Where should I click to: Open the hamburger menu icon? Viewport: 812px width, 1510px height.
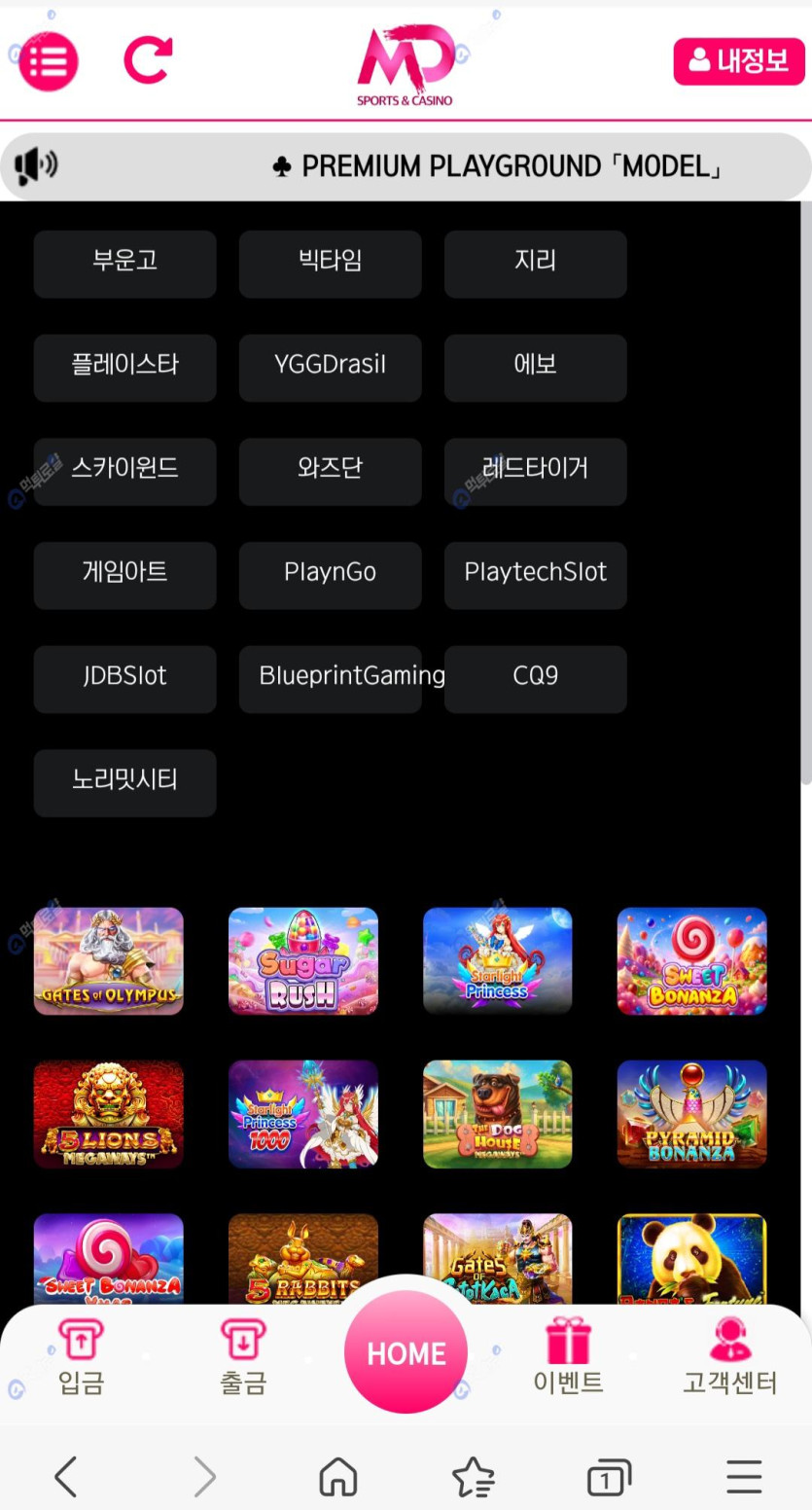[x=48, y=61]
